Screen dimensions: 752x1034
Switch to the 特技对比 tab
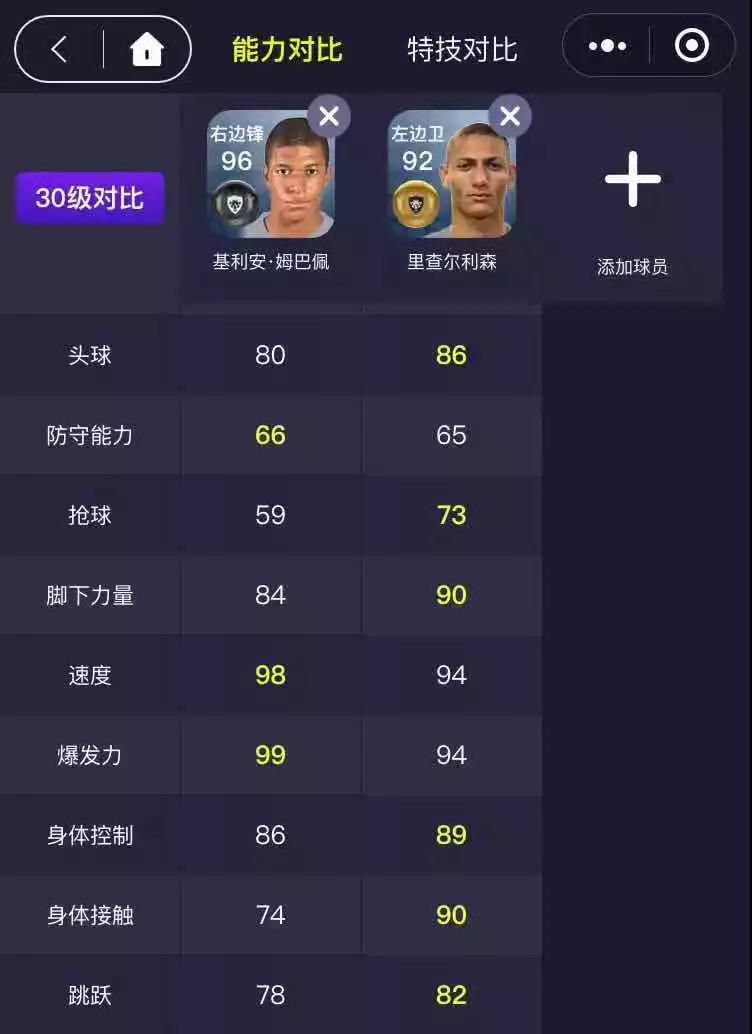(462, 49)
